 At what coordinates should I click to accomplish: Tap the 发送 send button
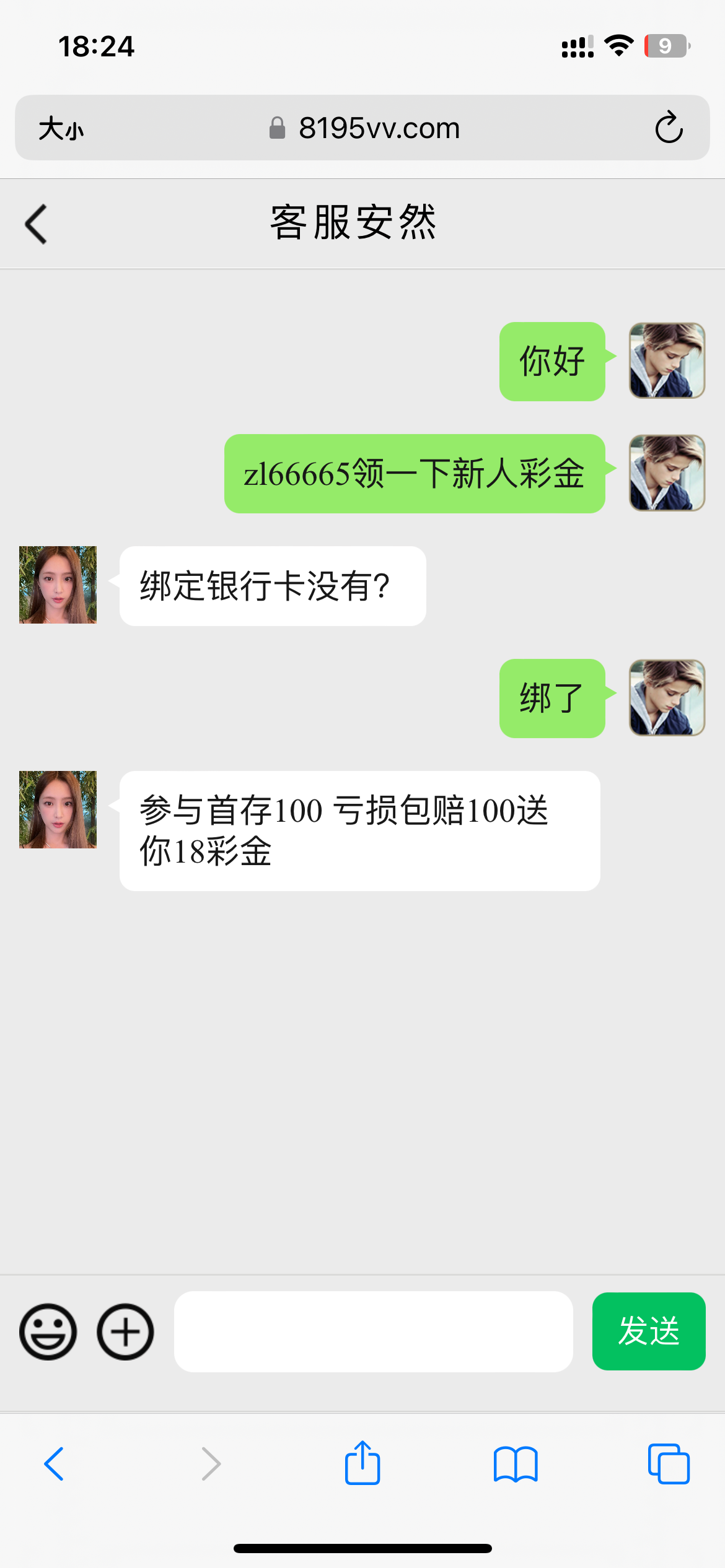(648, 1331)
